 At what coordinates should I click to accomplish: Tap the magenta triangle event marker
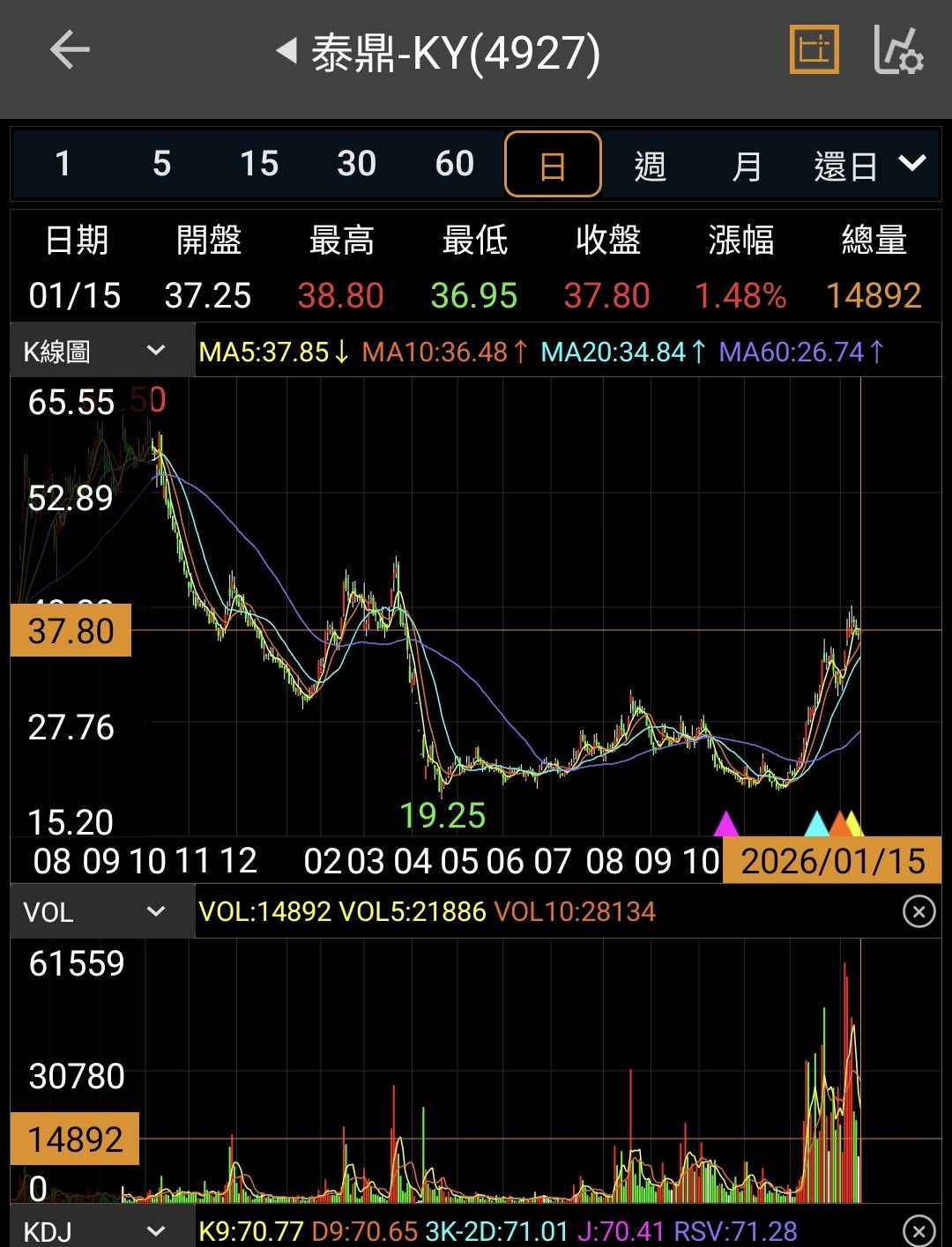pyautogui.click(x=725, y=825)
